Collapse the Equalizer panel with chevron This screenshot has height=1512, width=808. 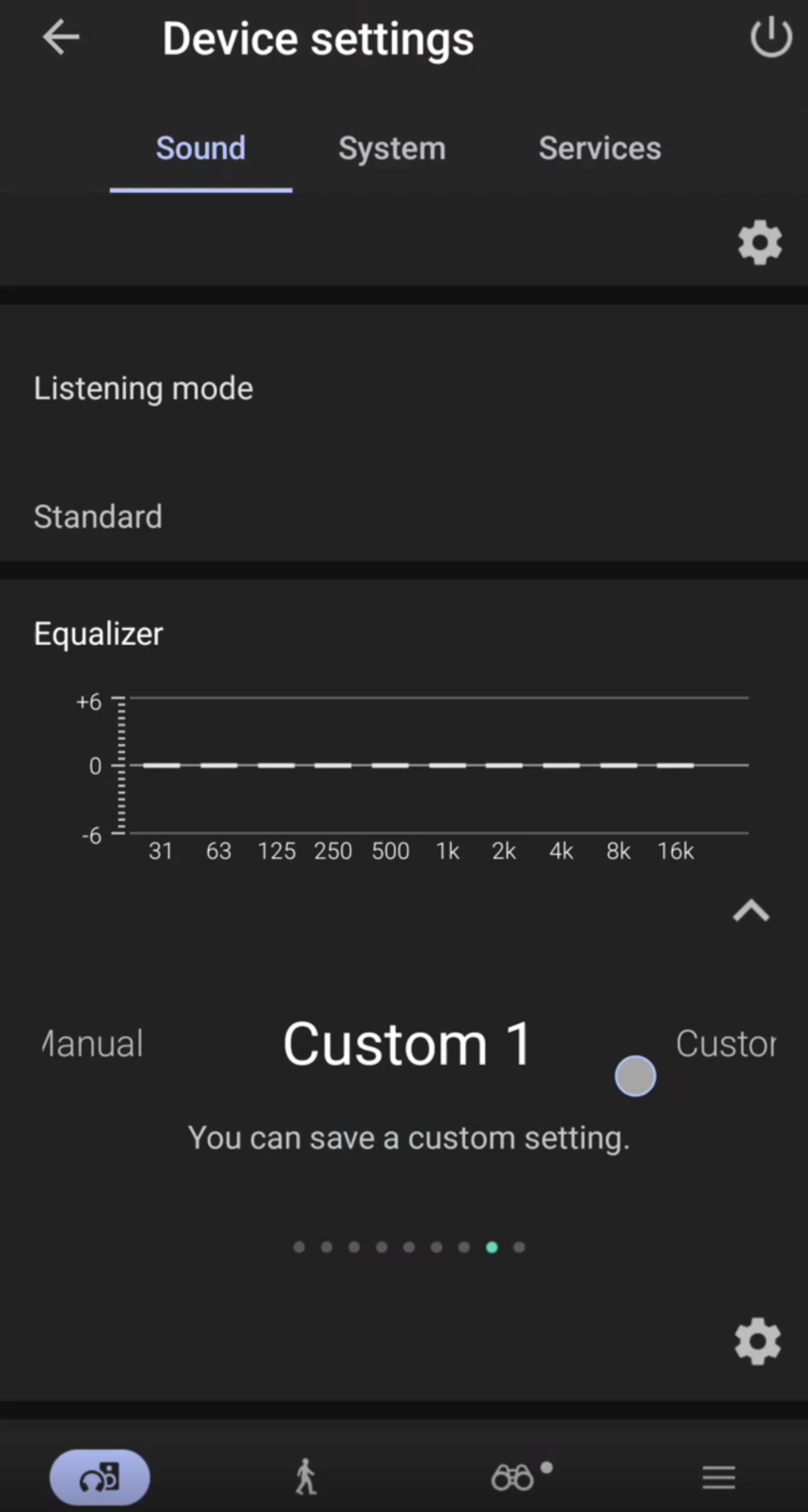(751, 911)
